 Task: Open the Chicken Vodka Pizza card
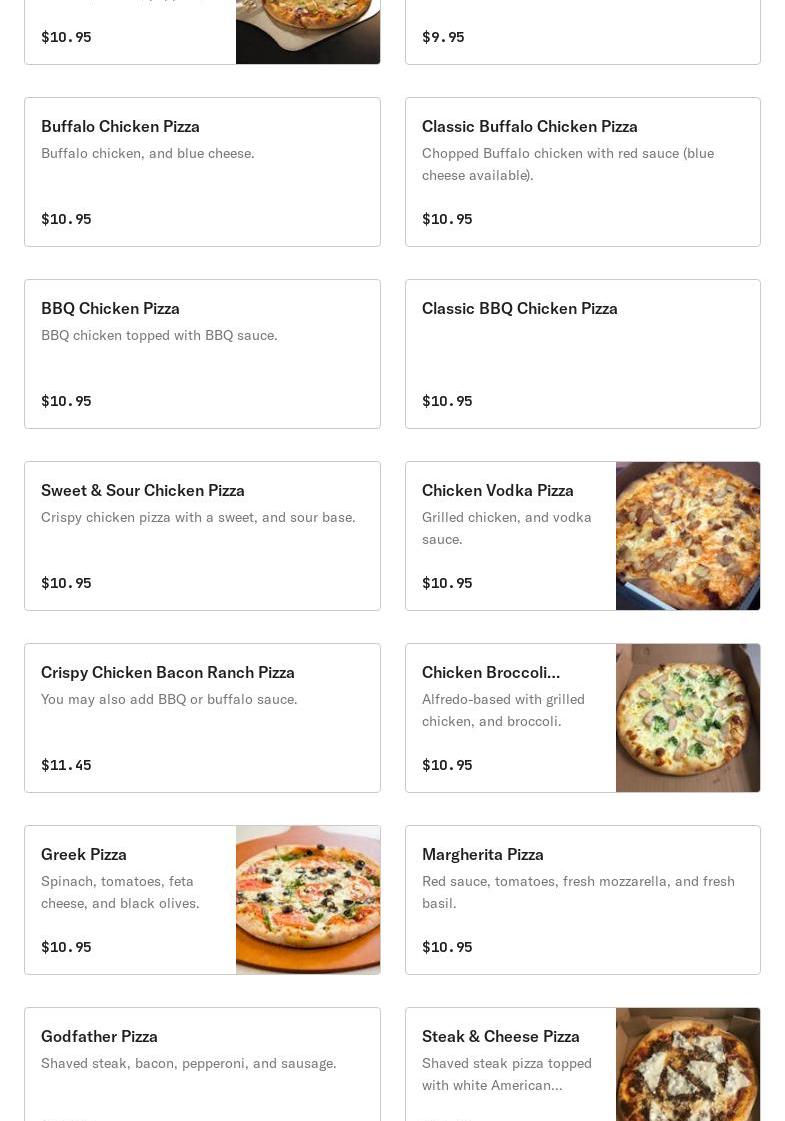tap(583, 536)
